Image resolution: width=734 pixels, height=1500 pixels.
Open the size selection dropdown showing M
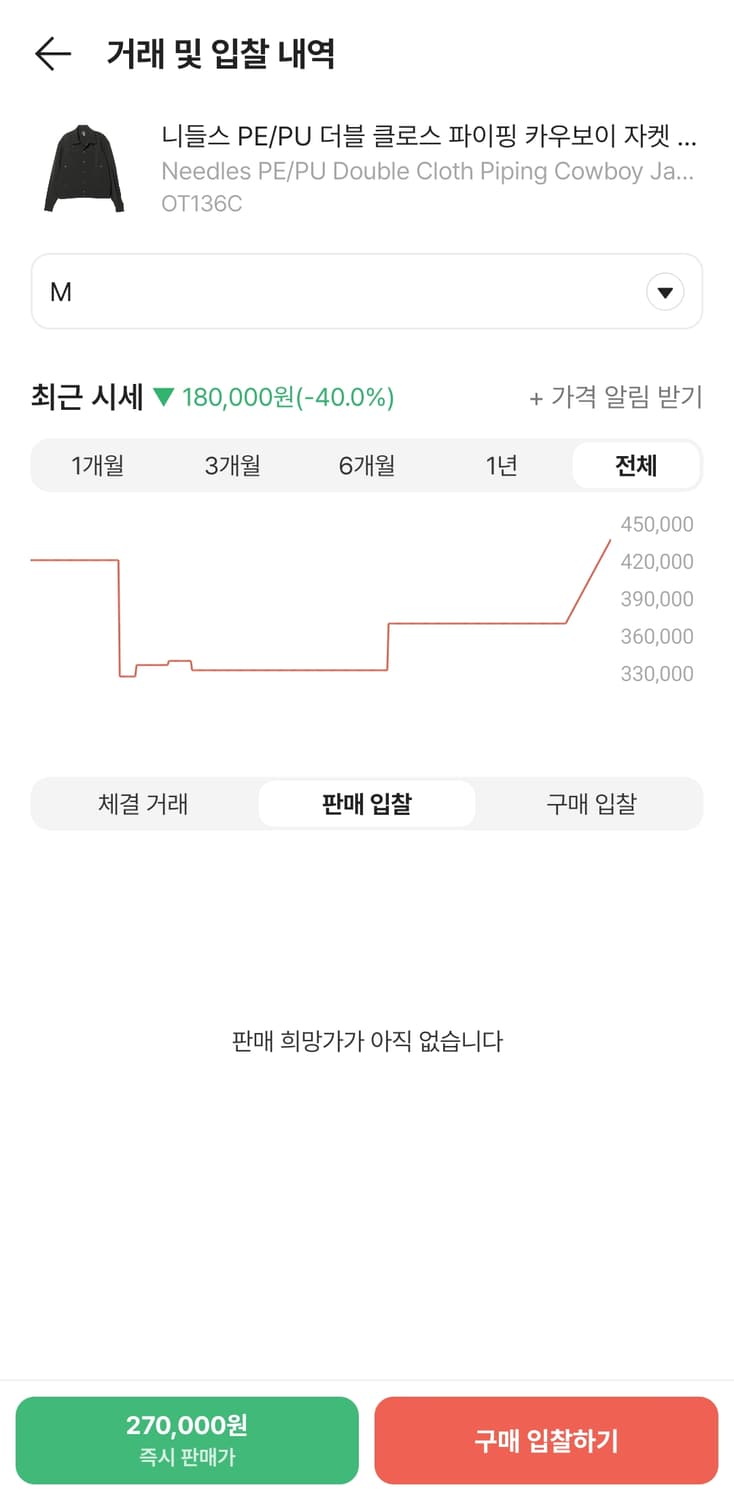click(366, 291)
